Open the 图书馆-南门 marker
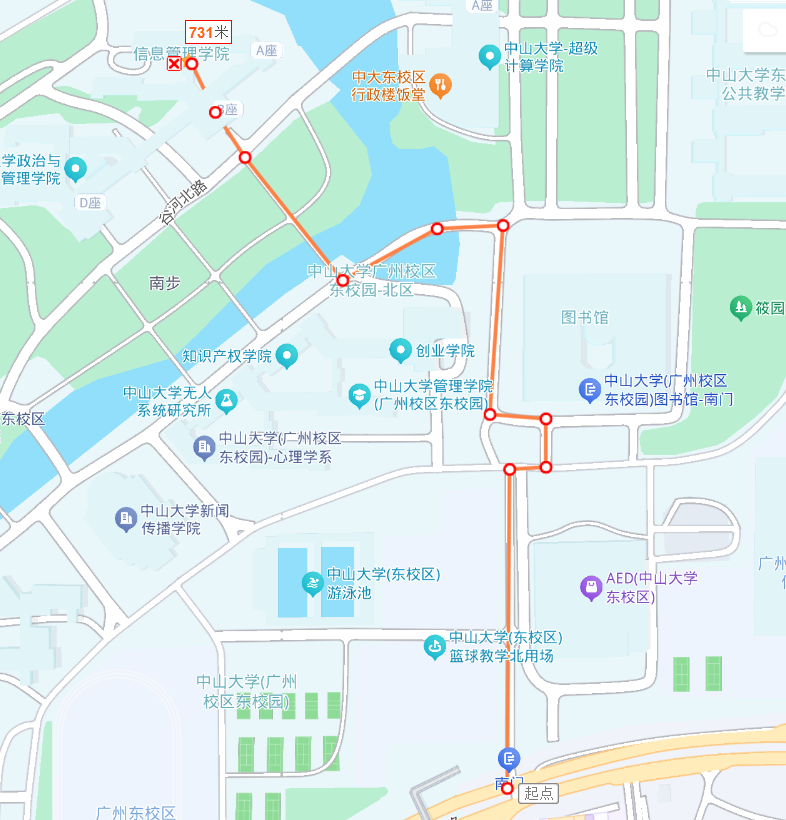 pyautogui.click(x=590, y=389)
